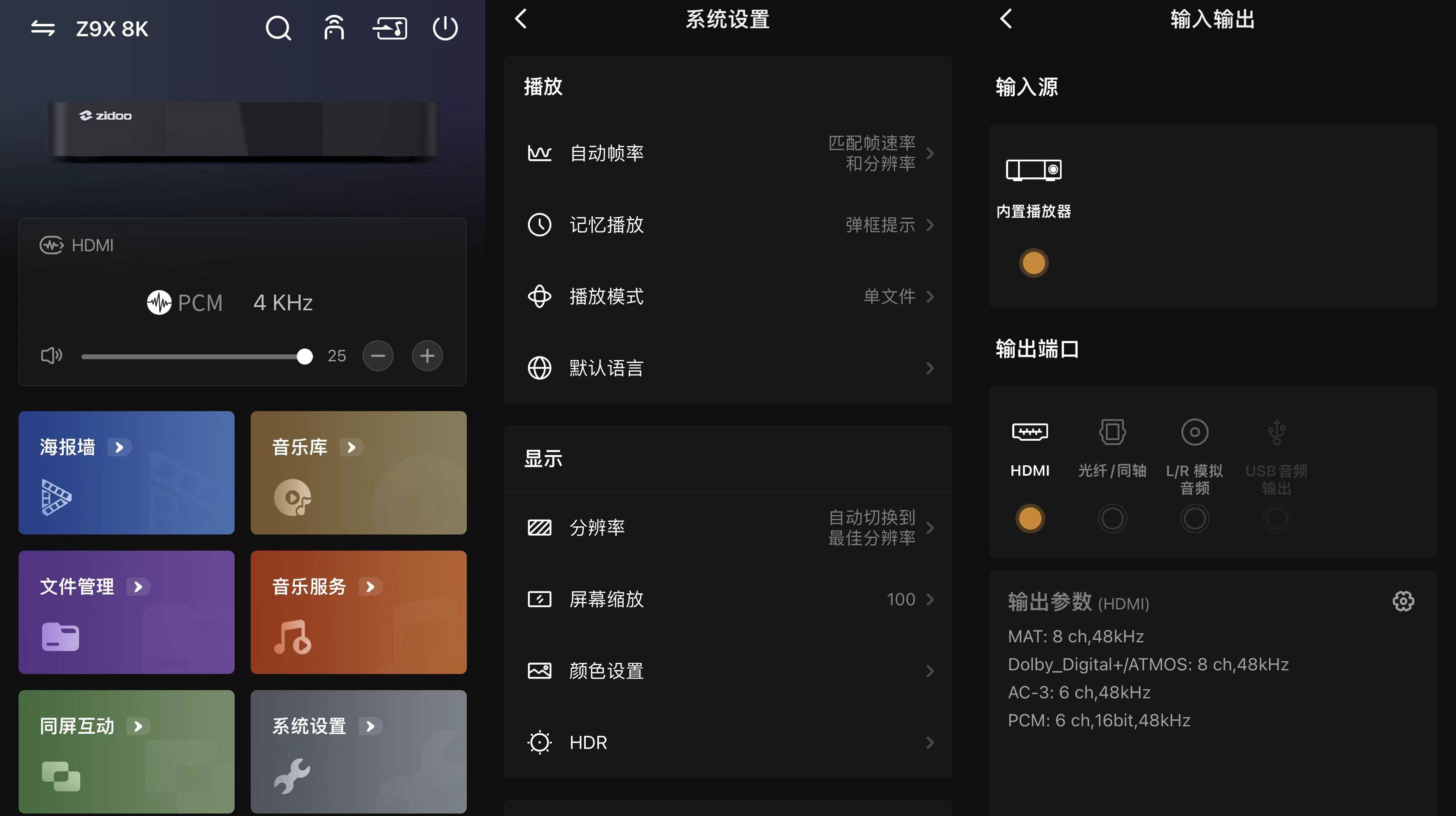Decrease volume with the minus button
This screenshot has width=1456, height=816.
(x=377, y=356)
